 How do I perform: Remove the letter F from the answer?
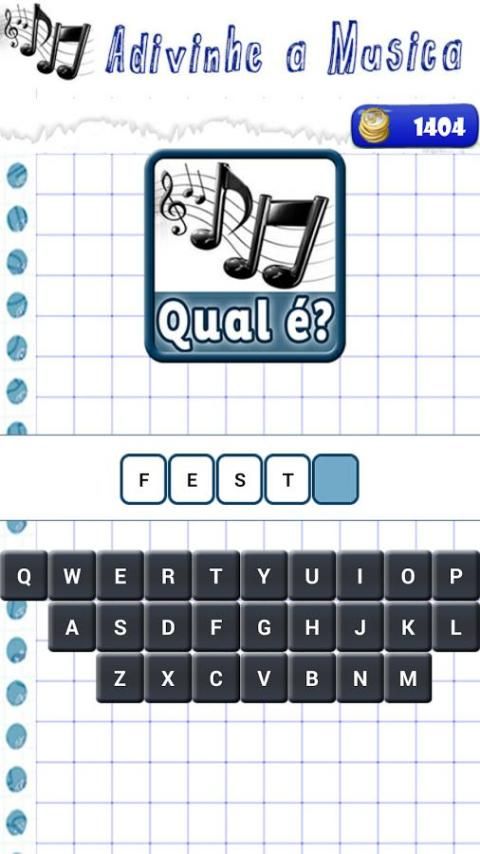[143, 479]
